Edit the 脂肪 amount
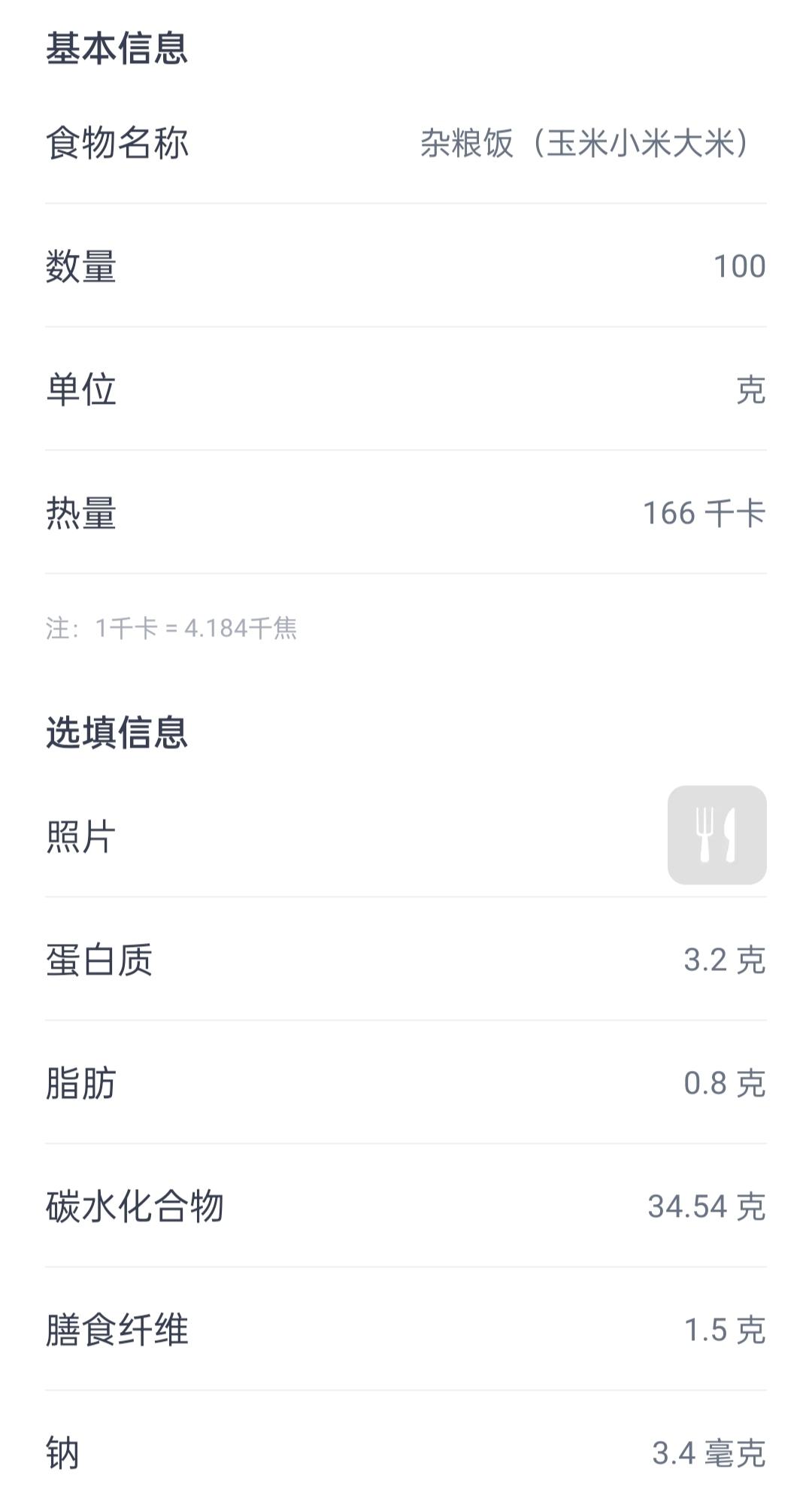 click(x=723, y=1083)
